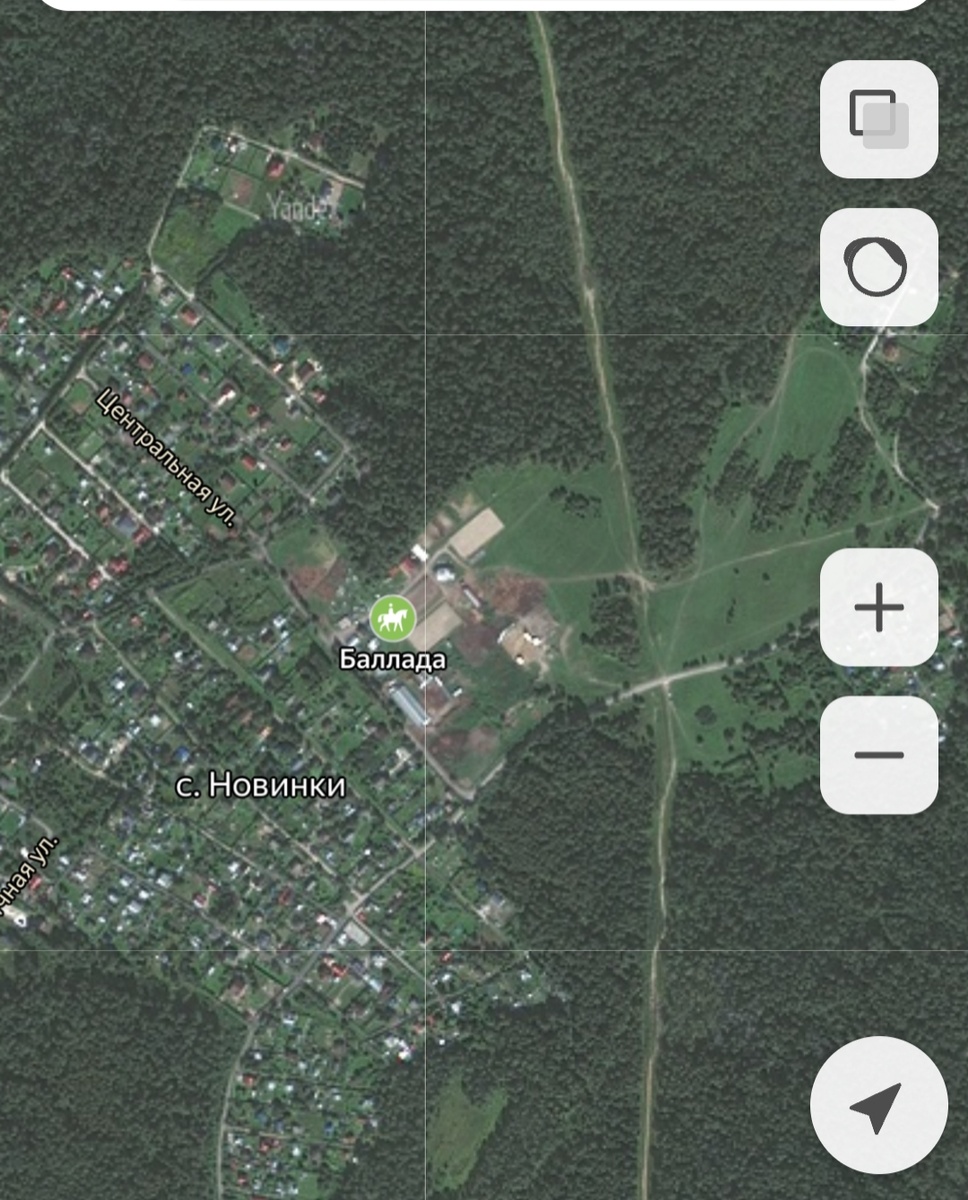The image size is (968, 1200).
Task: Center map on my location
Action: (x=878, y=1105)
